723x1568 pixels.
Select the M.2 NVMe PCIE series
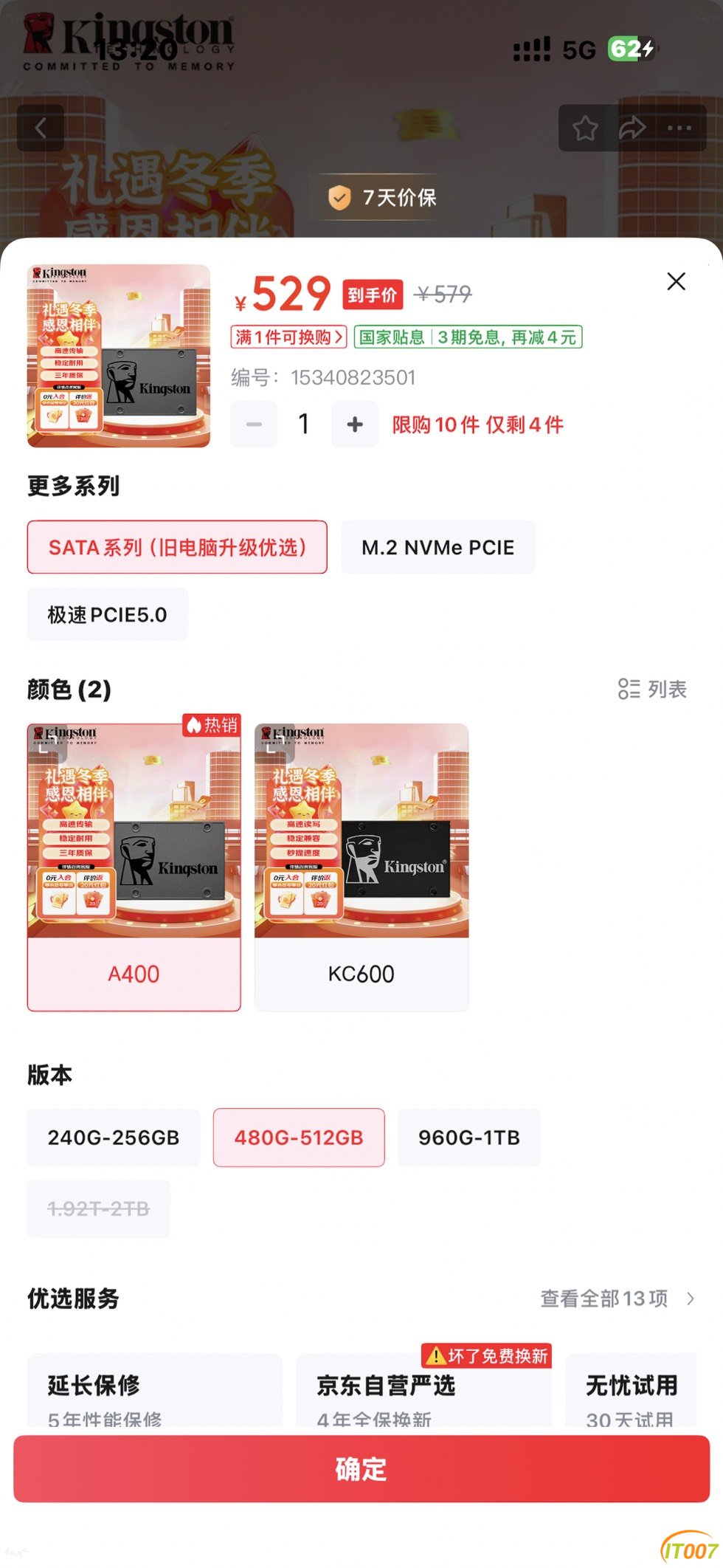pos(437,548)
